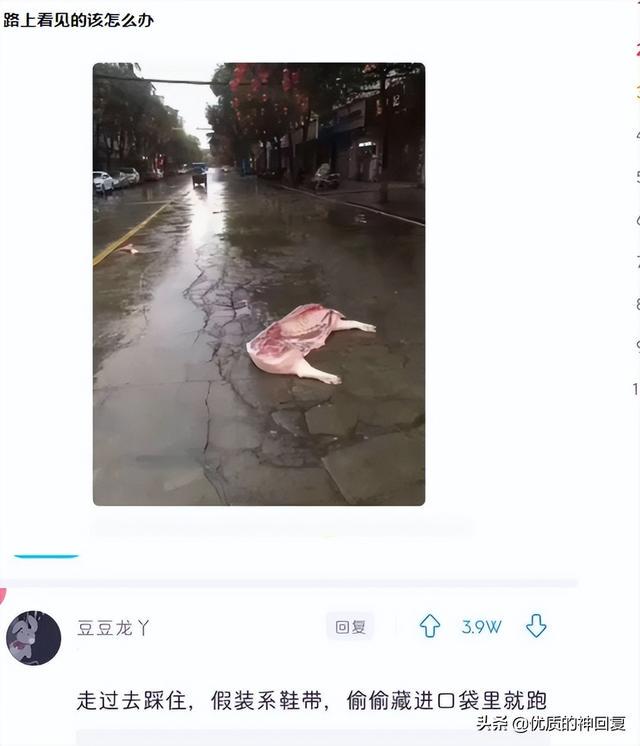Open the wet street photo in the post

[x=258, y=284]
